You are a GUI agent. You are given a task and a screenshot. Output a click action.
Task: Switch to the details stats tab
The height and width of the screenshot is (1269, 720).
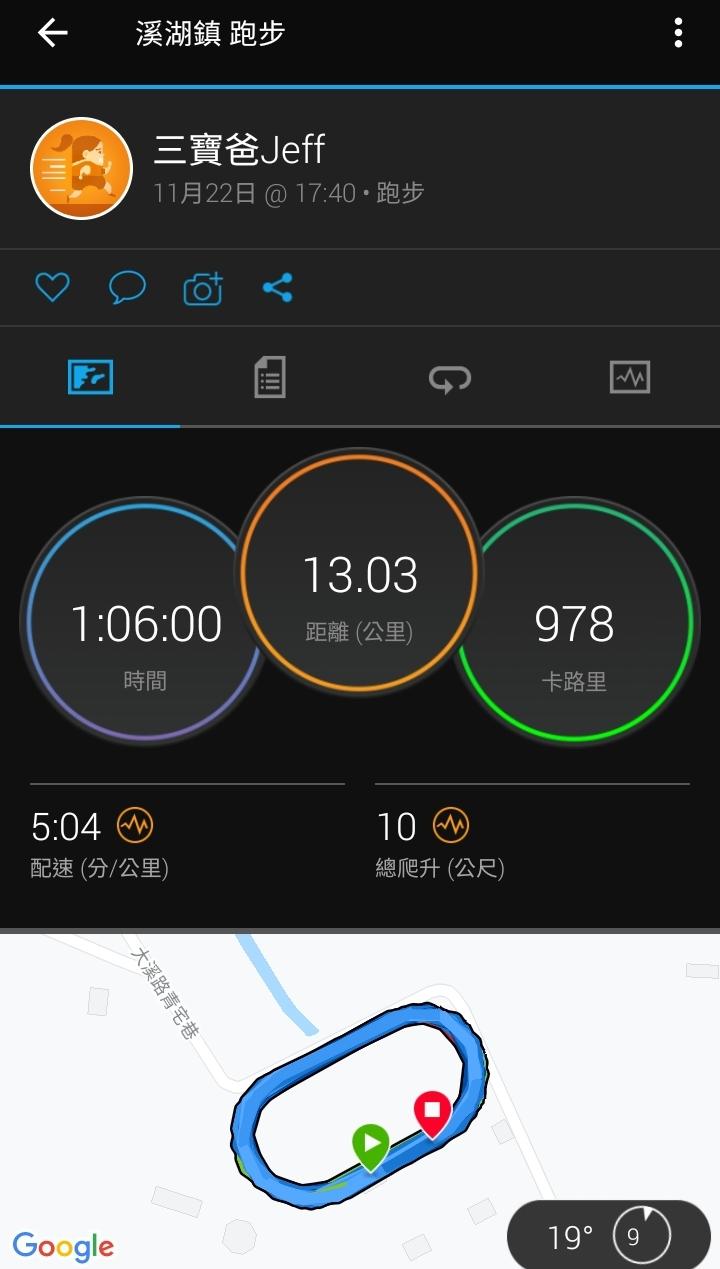point(269,377)
